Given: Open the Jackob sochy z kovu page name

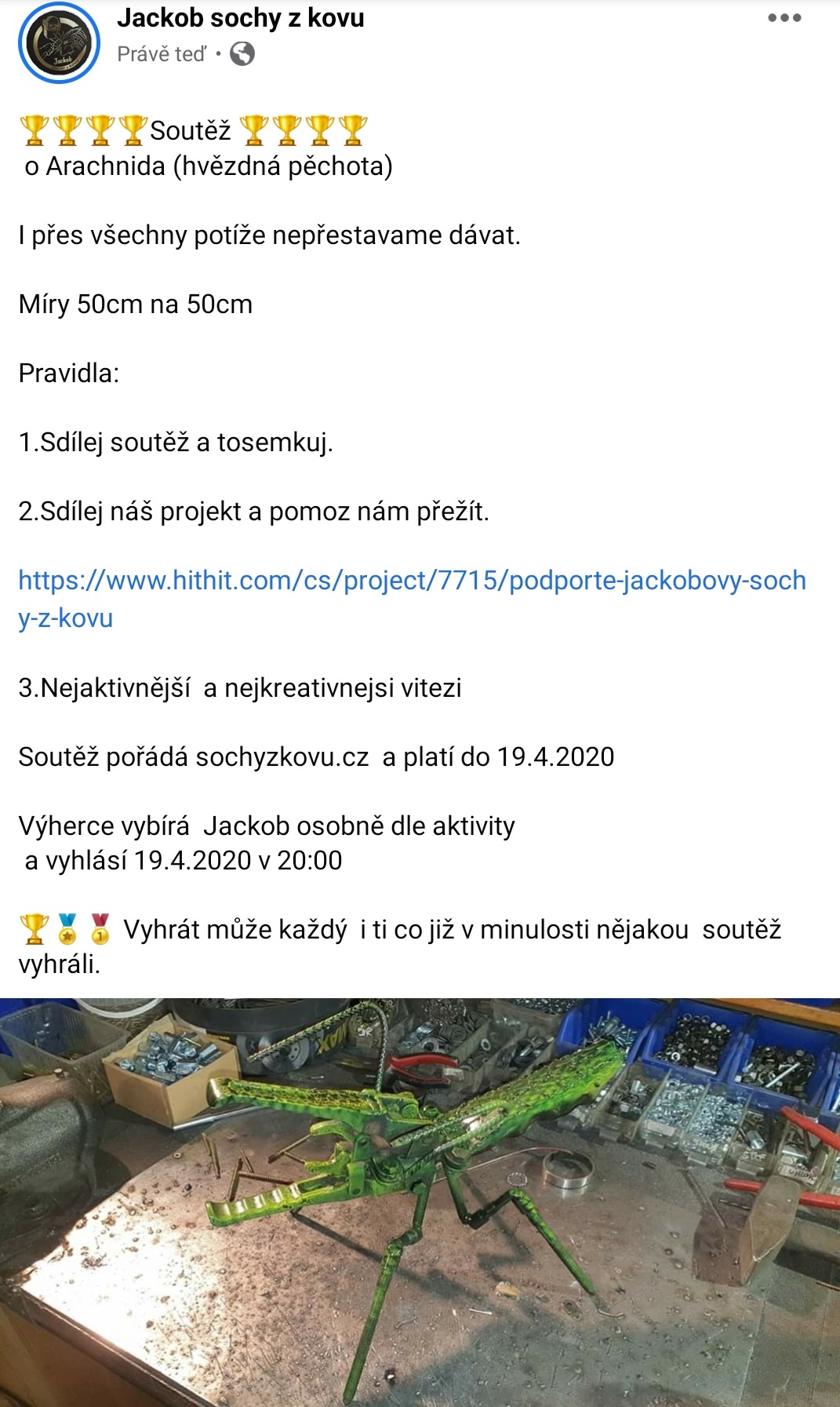Looking at the screenshot, I should (x=240, y=18).
